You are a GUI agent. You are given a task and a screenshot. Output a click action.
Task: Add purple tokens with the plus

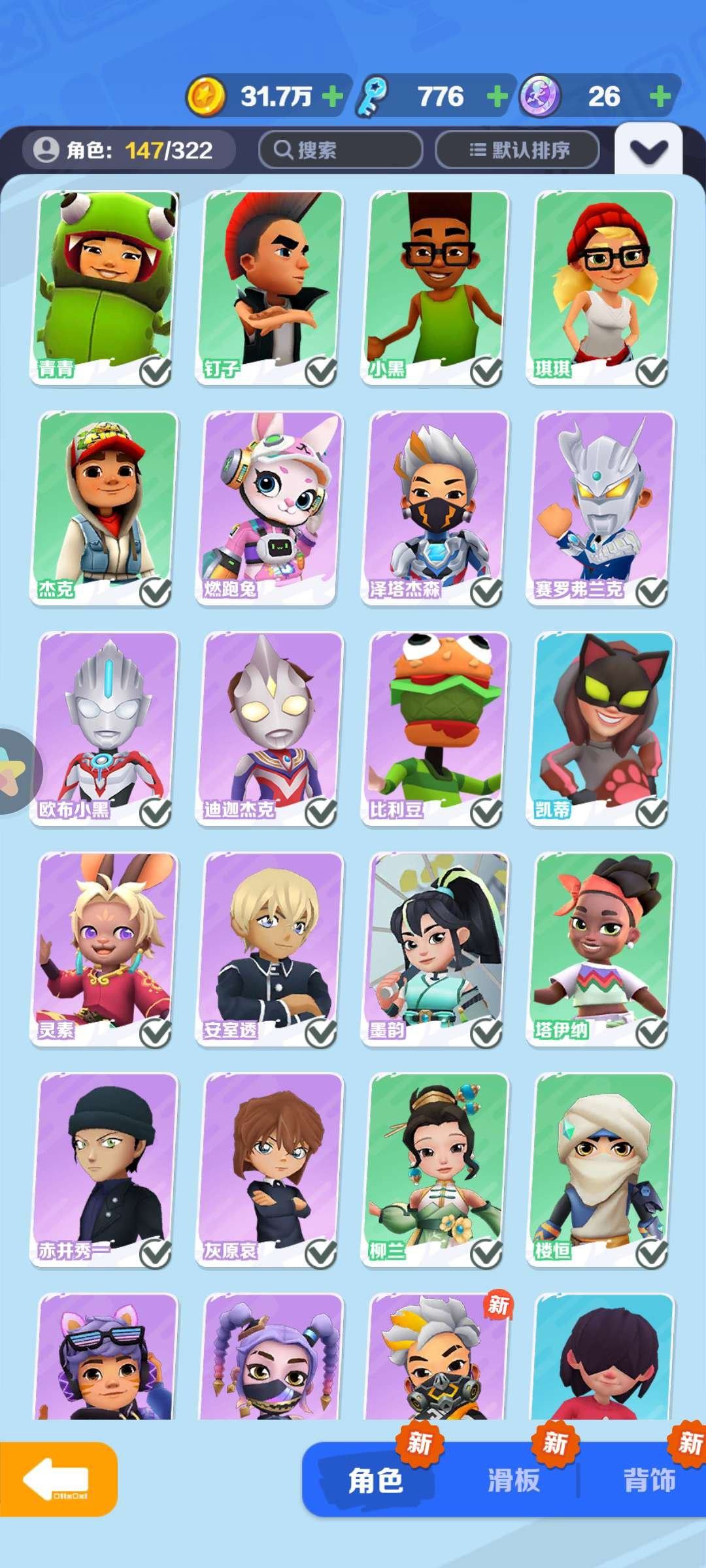[x=660, y=97]
